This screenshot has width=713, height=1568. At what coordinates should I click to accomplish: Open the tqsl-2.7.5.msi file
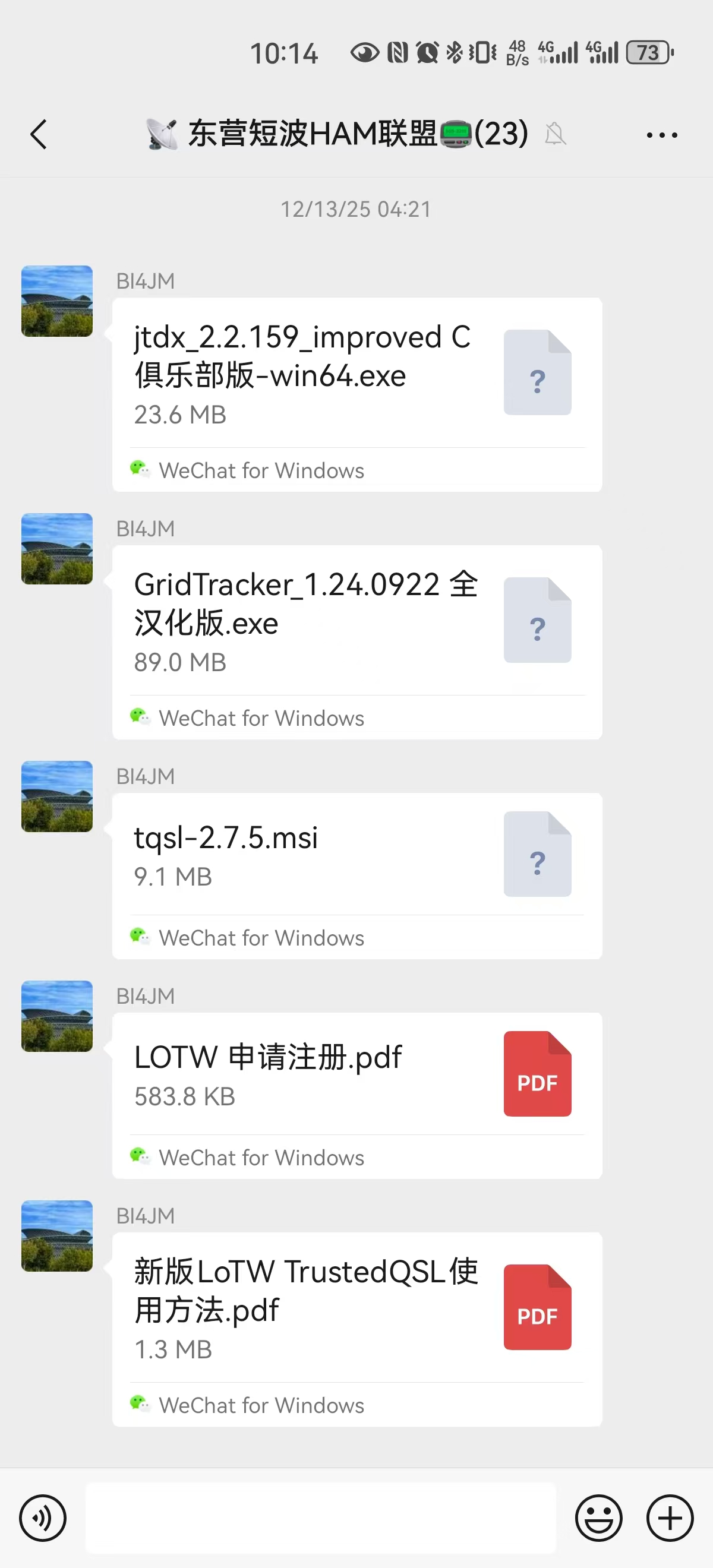pyautogui.click(x=357, y=855)
